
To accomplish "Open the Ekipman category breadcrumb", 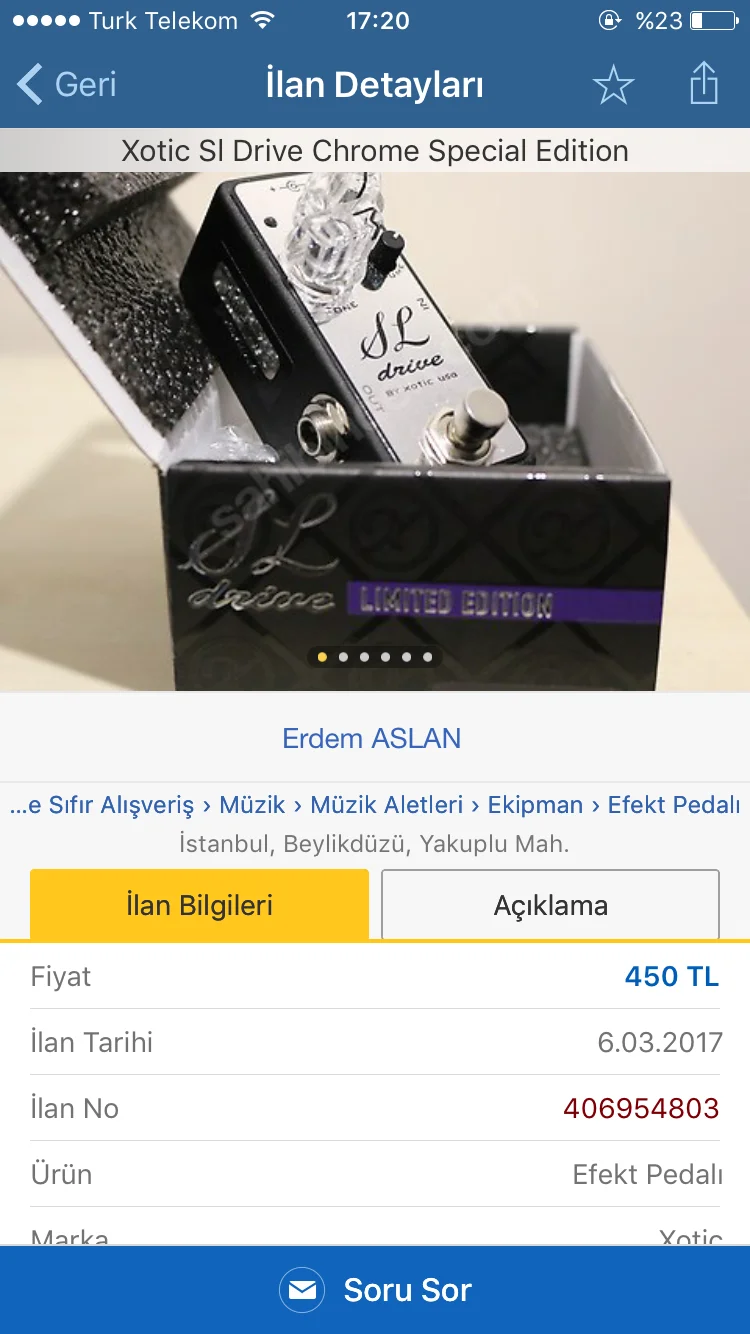I will click(535, 805).
